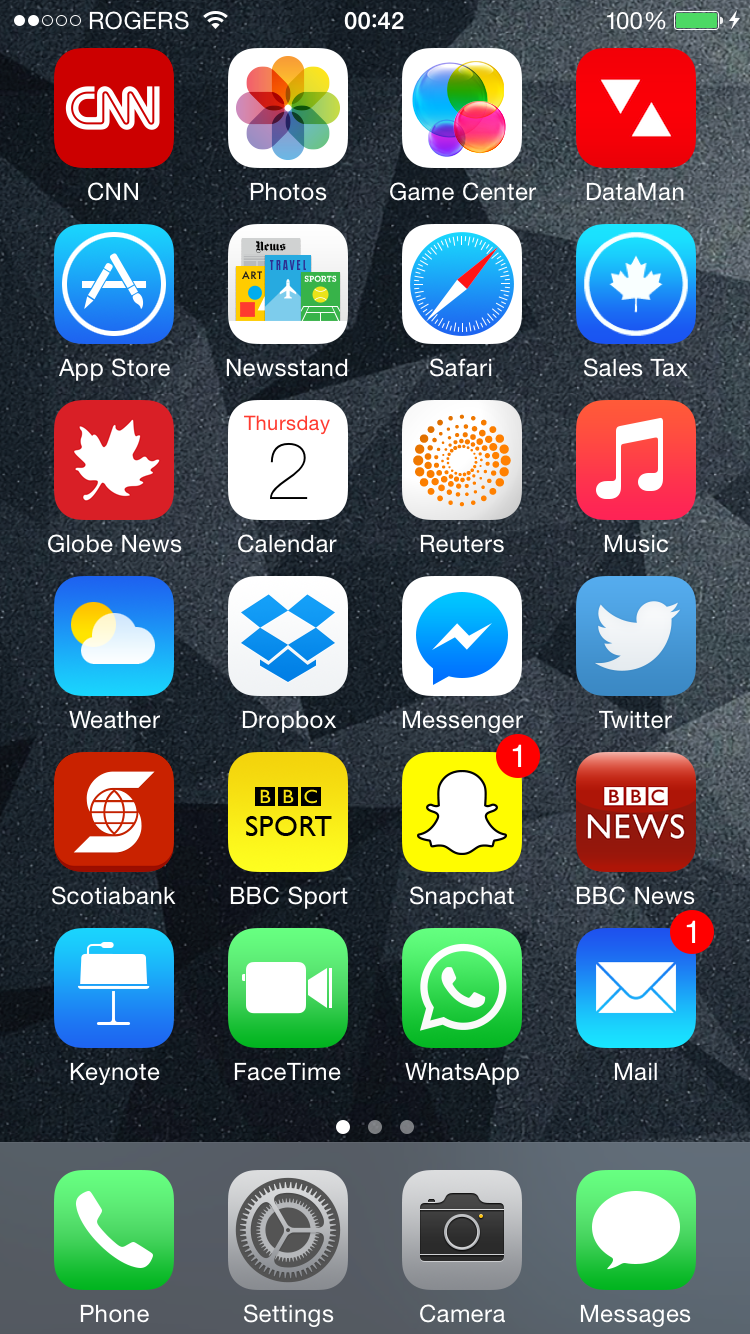Open Safari browser

462,284
